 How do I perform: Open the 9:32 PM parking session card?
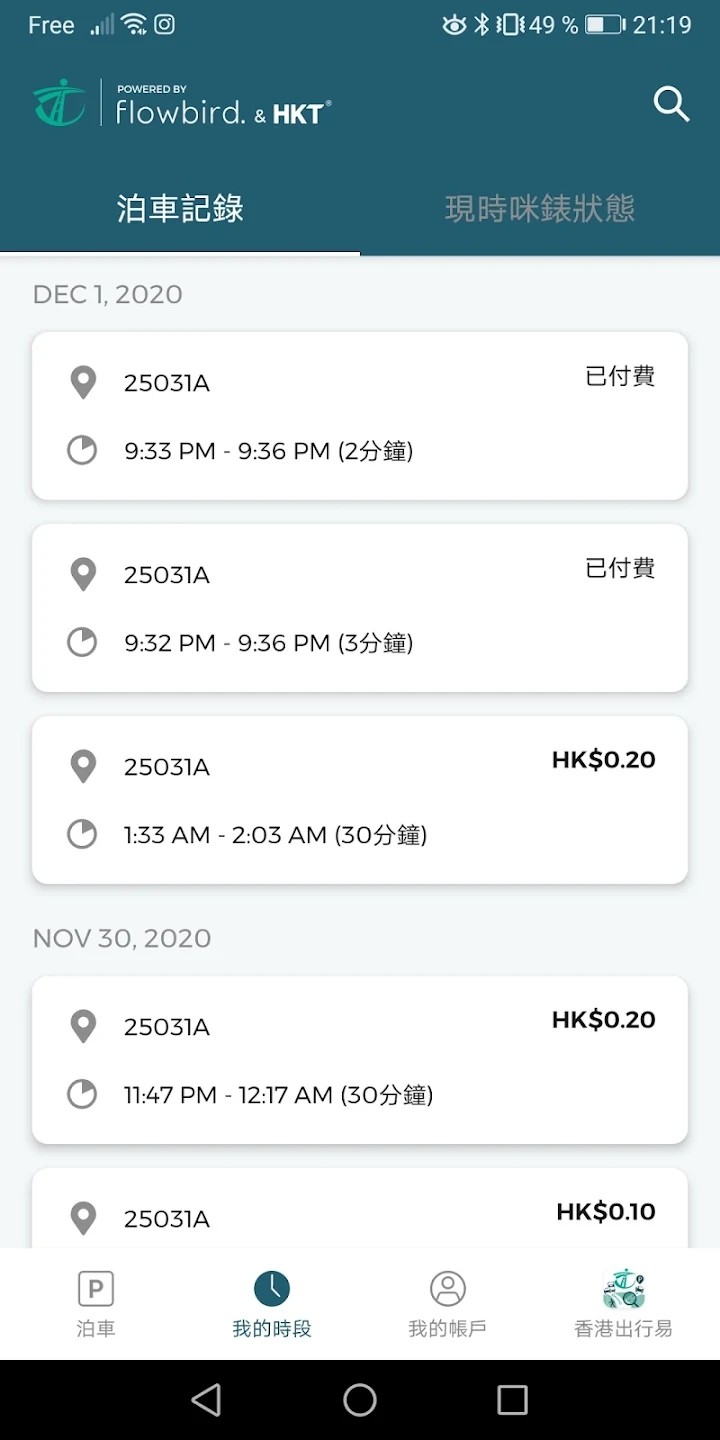360,608
